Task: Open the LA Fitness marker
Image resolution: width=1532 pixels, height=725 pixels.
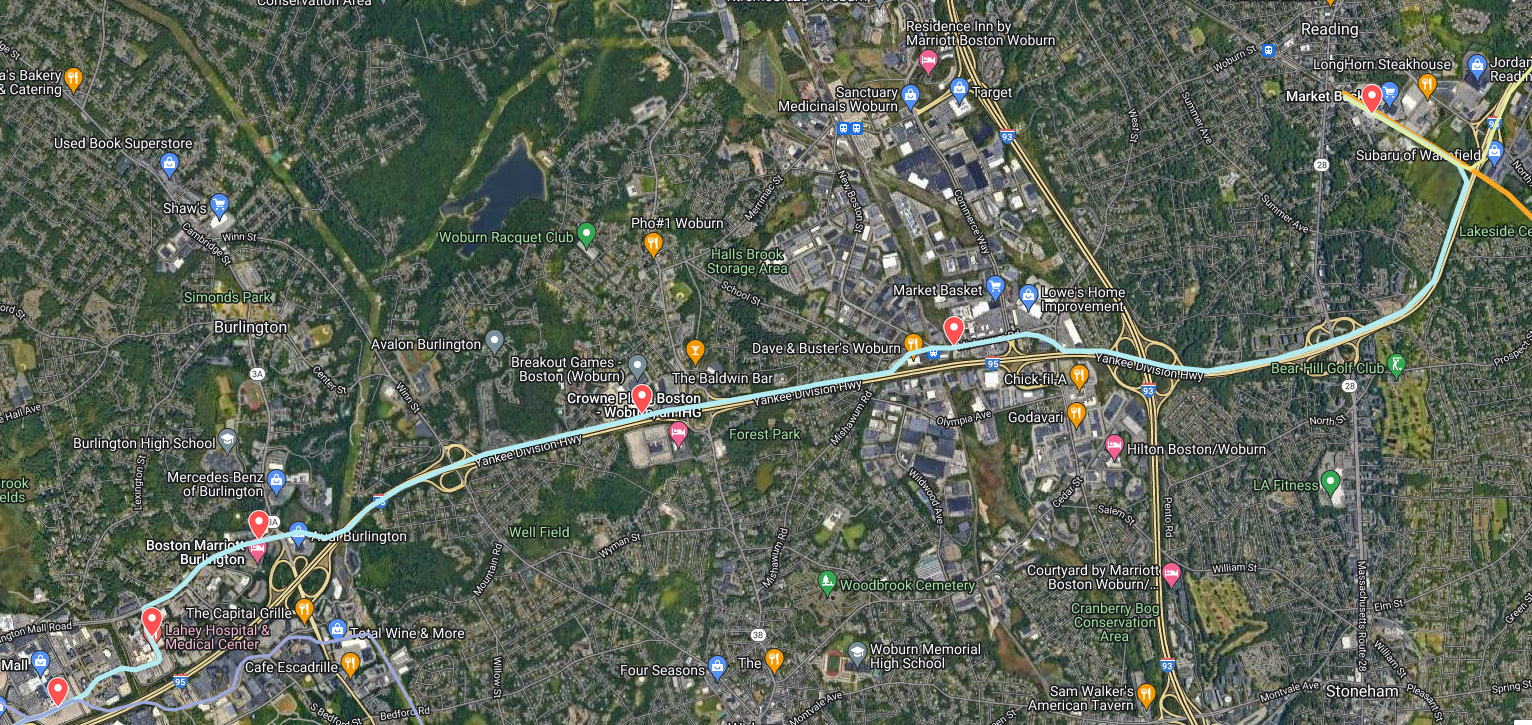Action: click(x=1331, y=484)
